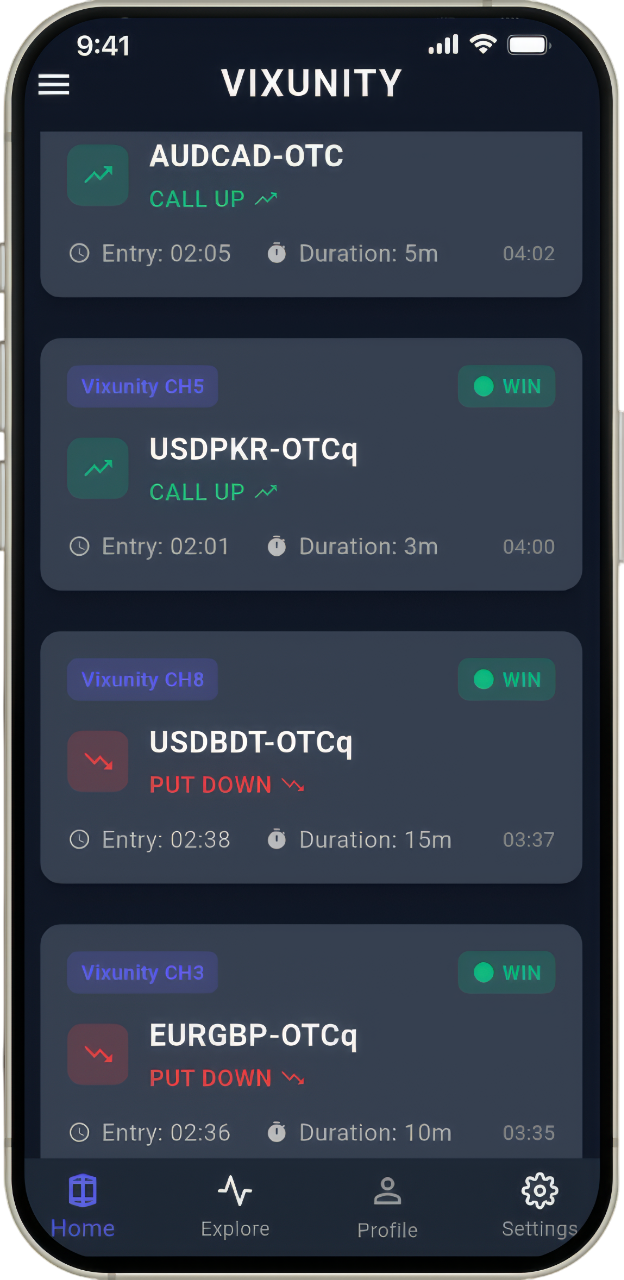Open the Settings tab
The height and width of the screenshot is (1280, 624).
click(539, 1206)
